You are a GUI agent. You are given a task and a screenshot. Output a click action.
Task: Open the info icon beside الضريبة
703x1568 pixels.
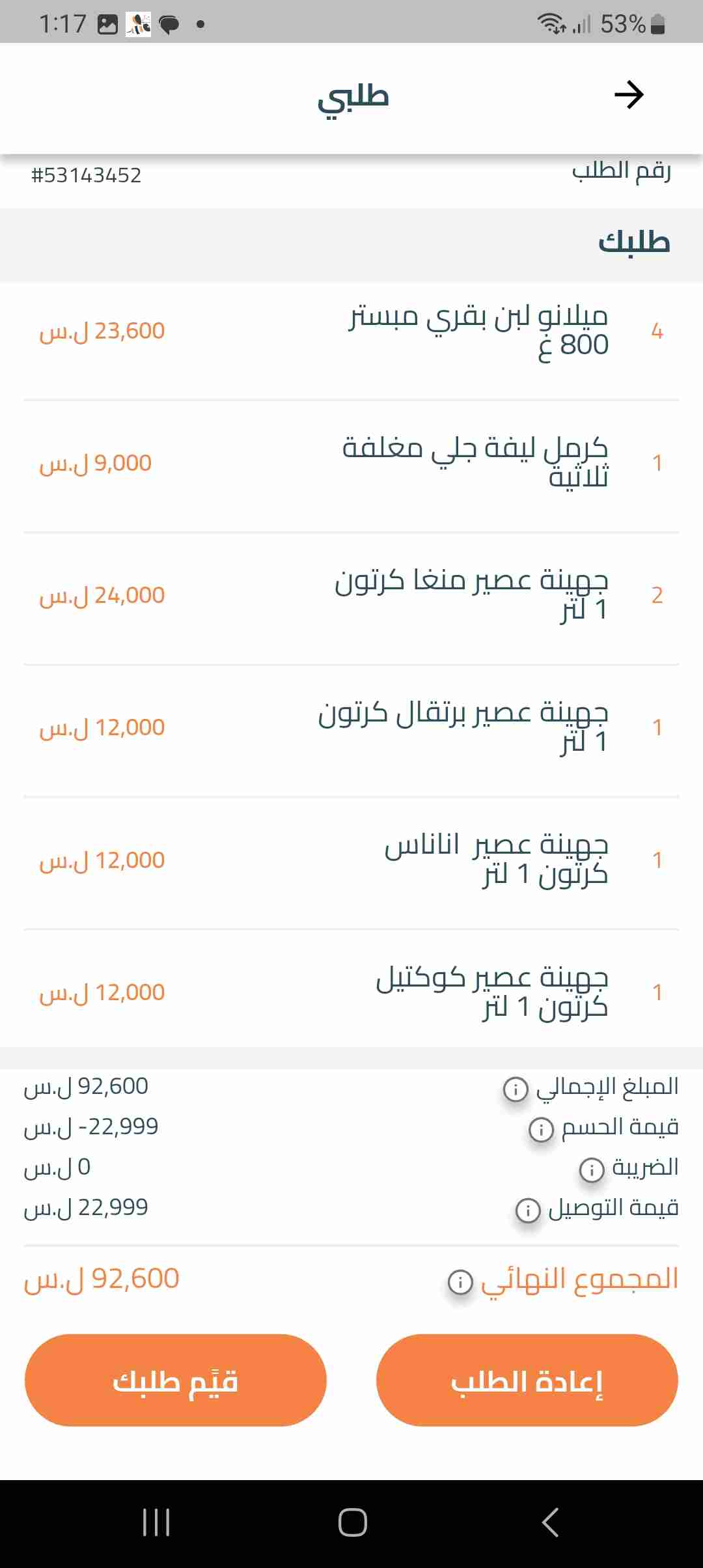pyautogui.click(x=591, y=1169)
